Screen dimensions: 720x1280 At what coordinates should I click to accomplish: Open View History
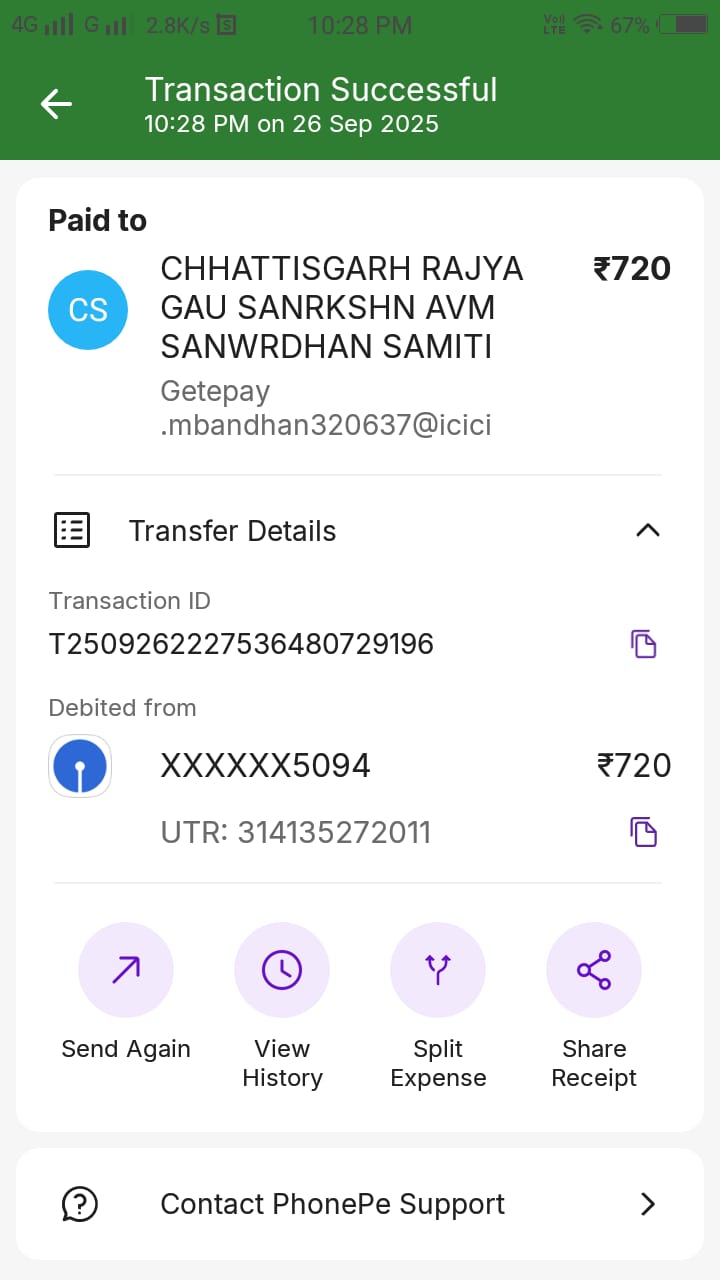point(282,970)
